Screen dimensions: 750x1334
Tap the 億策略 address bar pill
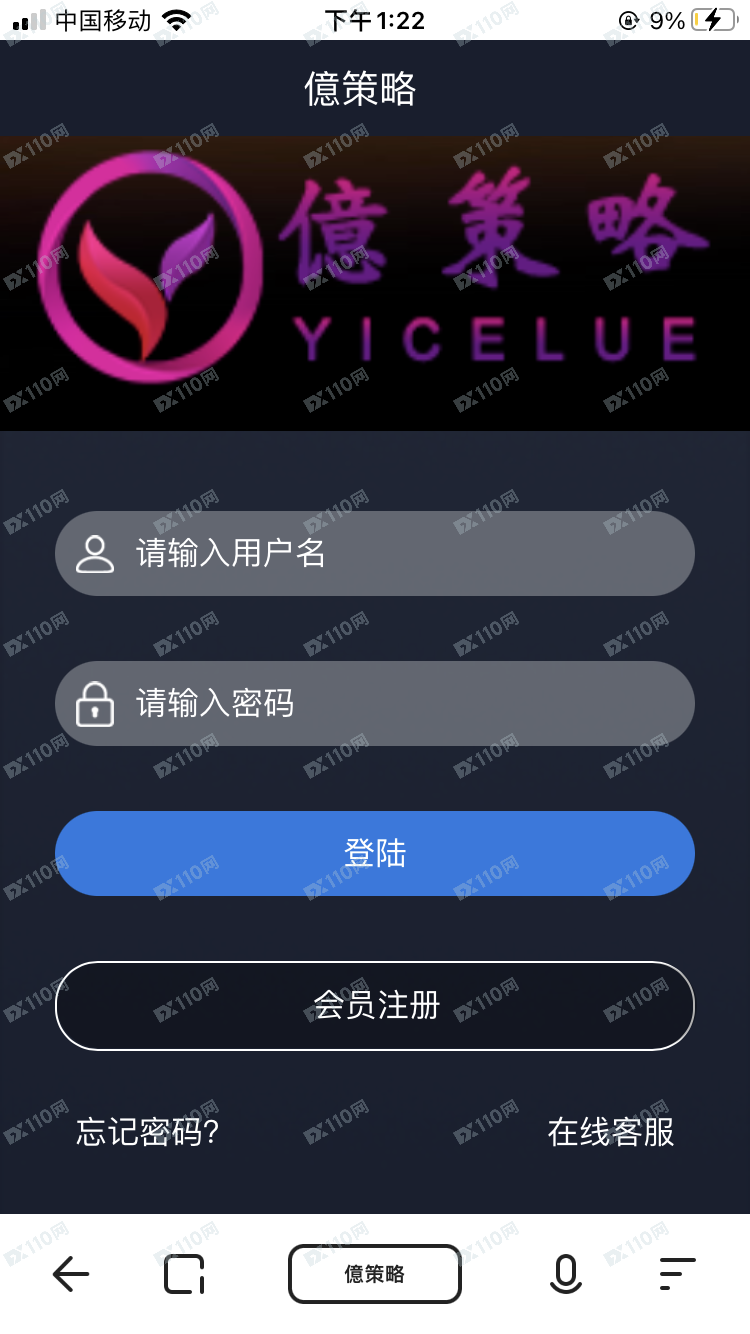click(x=375, y=1274)
